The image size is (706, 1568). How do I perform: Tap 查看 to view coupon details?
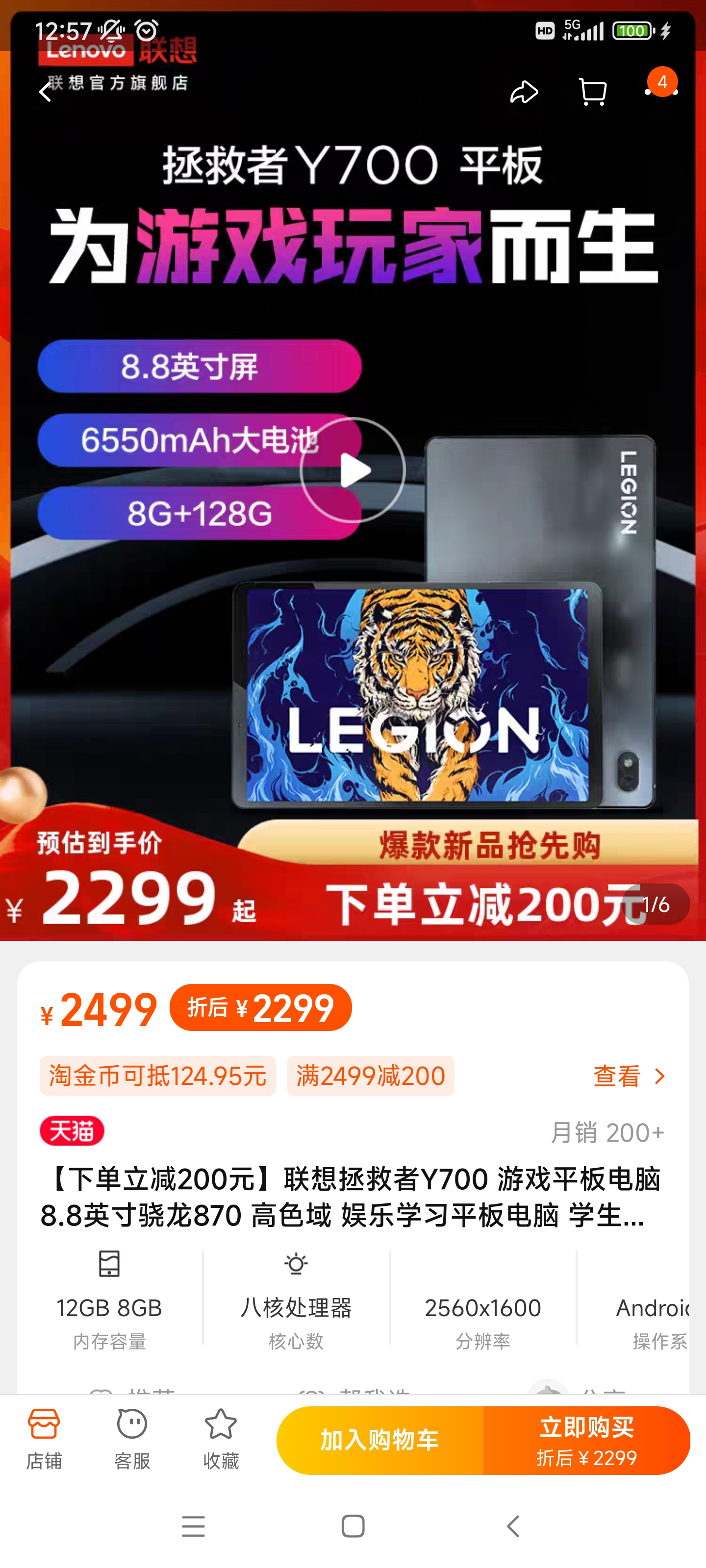[629, 1076]
